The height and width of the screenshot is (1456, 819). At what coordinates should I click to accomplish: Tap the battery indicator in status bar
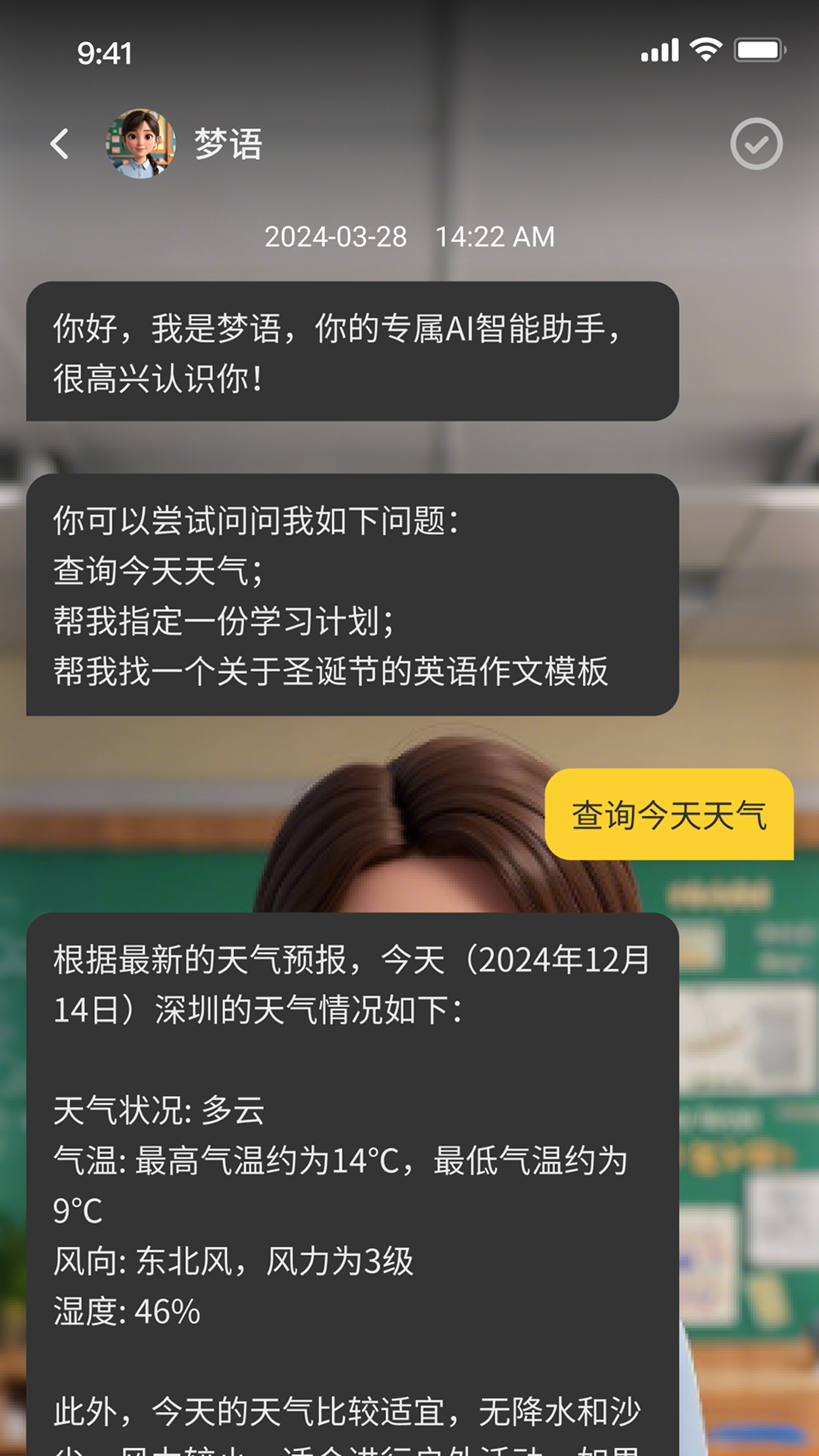pyautogui.click(x=756, y=51)
